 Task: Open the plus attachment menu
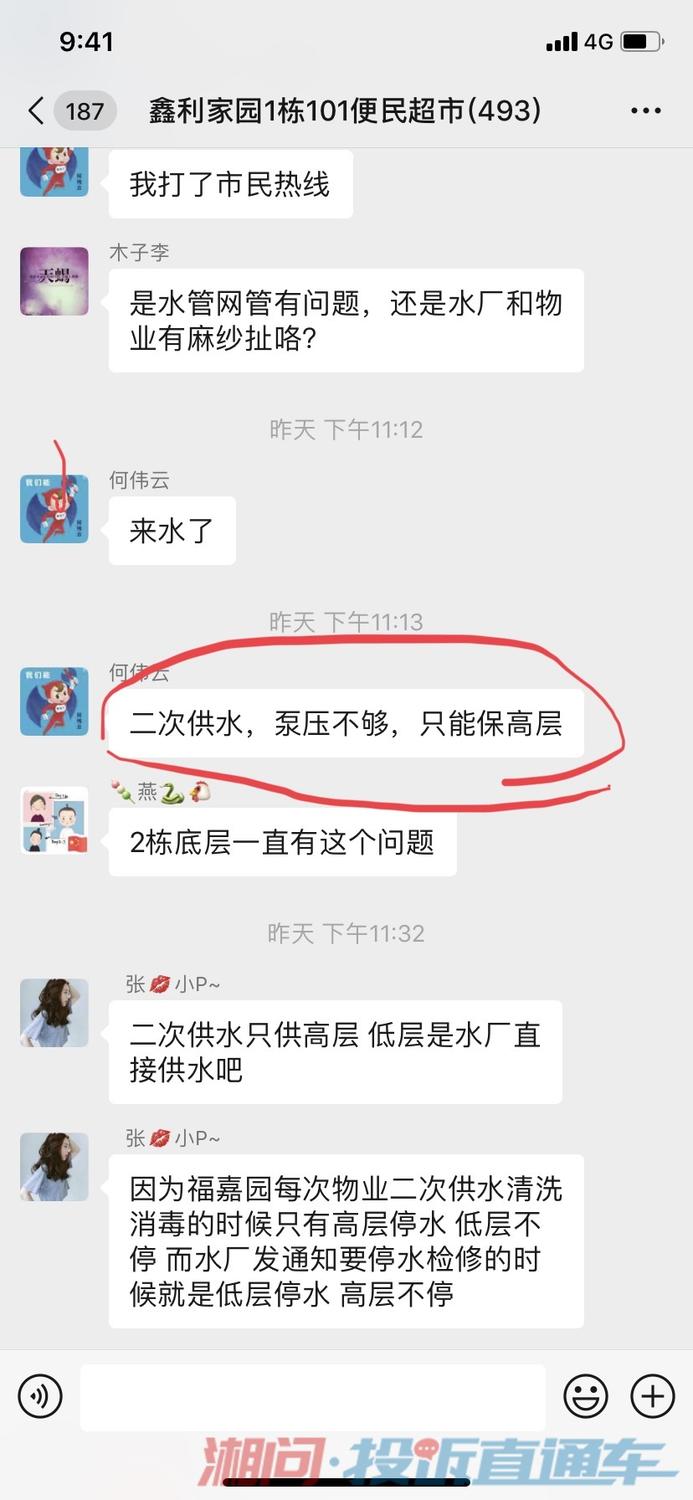pyautogui.click(x=652, y=1396)
